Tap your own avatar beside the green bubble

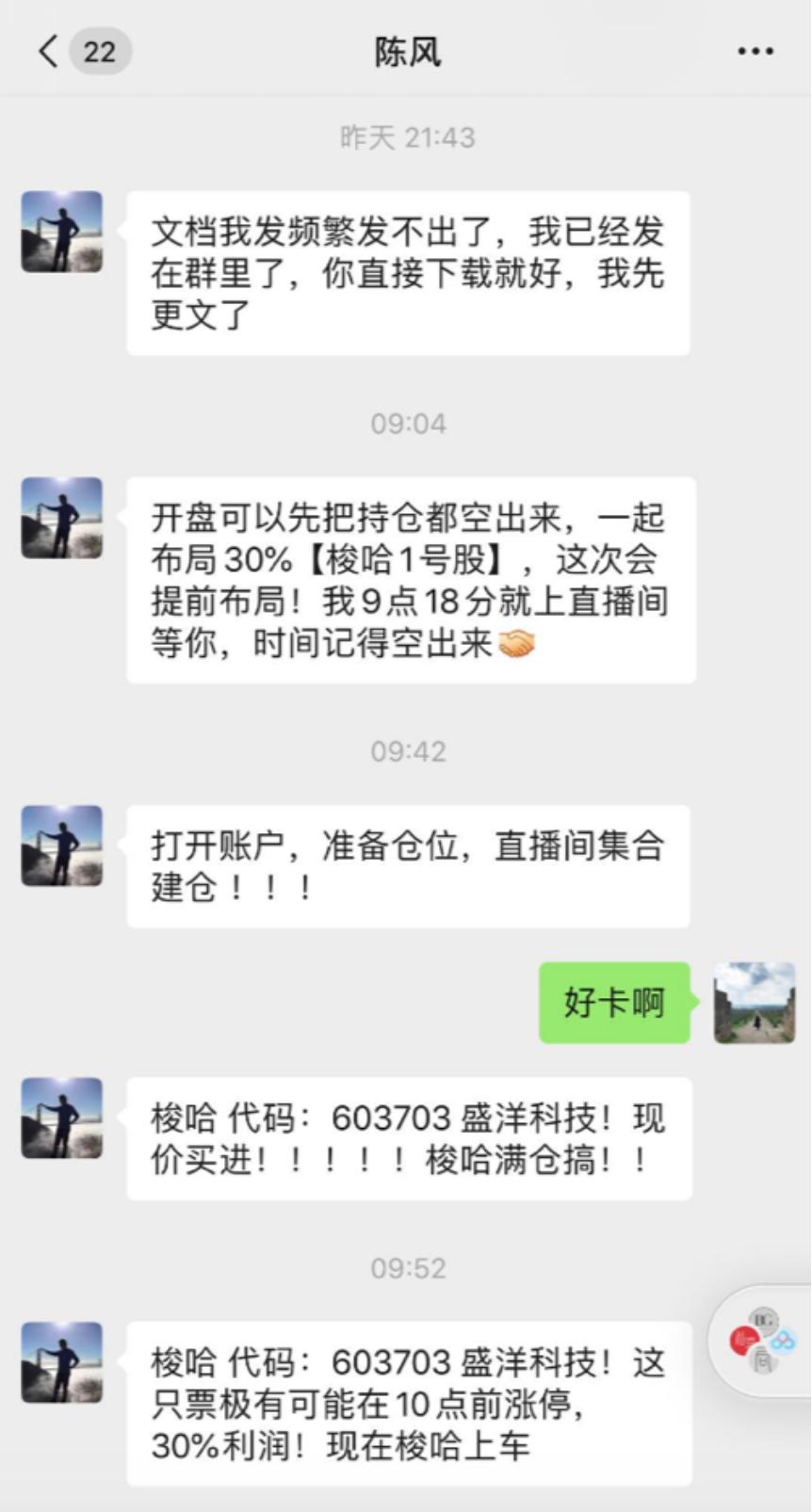(x=751, y=1002)
